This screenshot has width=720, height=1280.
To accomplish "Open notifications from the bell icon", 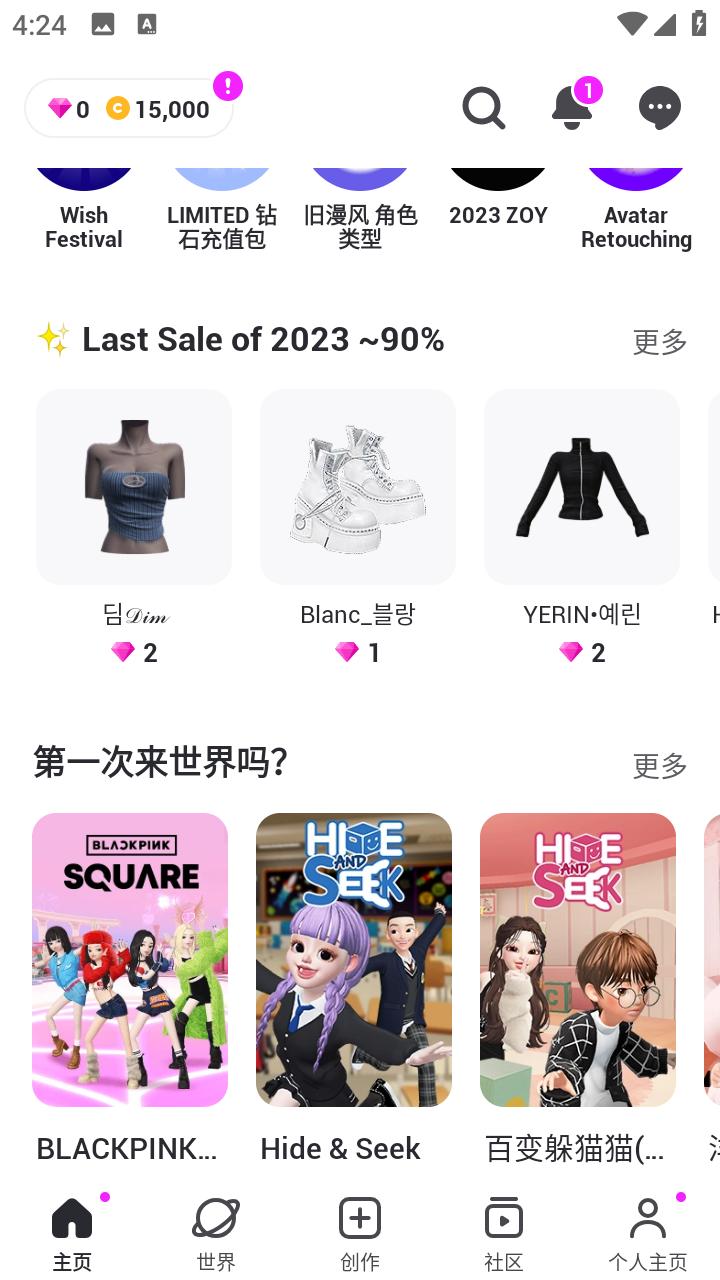I will 571,107.
